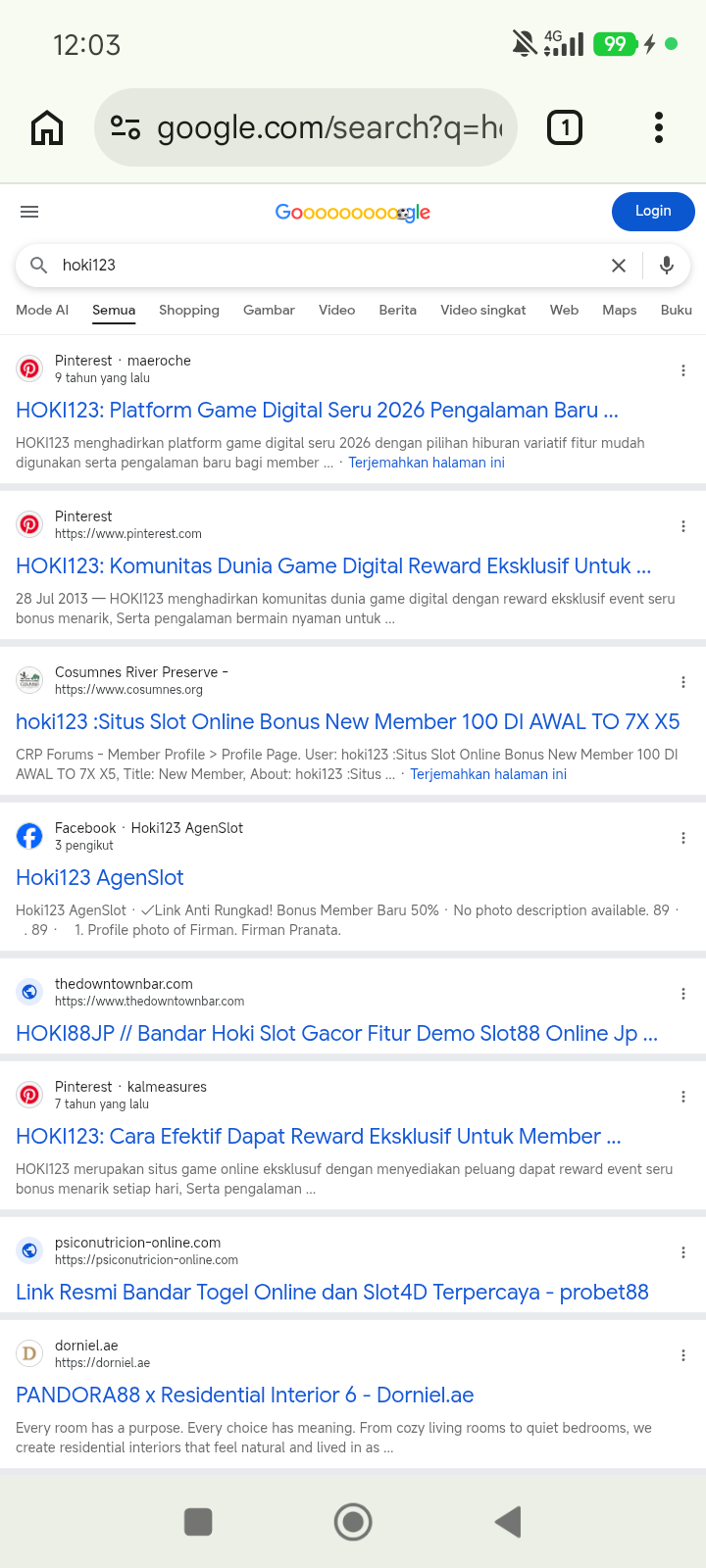The height and width of the screenshot is (1568, 706).
Task: Switch to the Shopping tab
Action: [189, 310]
